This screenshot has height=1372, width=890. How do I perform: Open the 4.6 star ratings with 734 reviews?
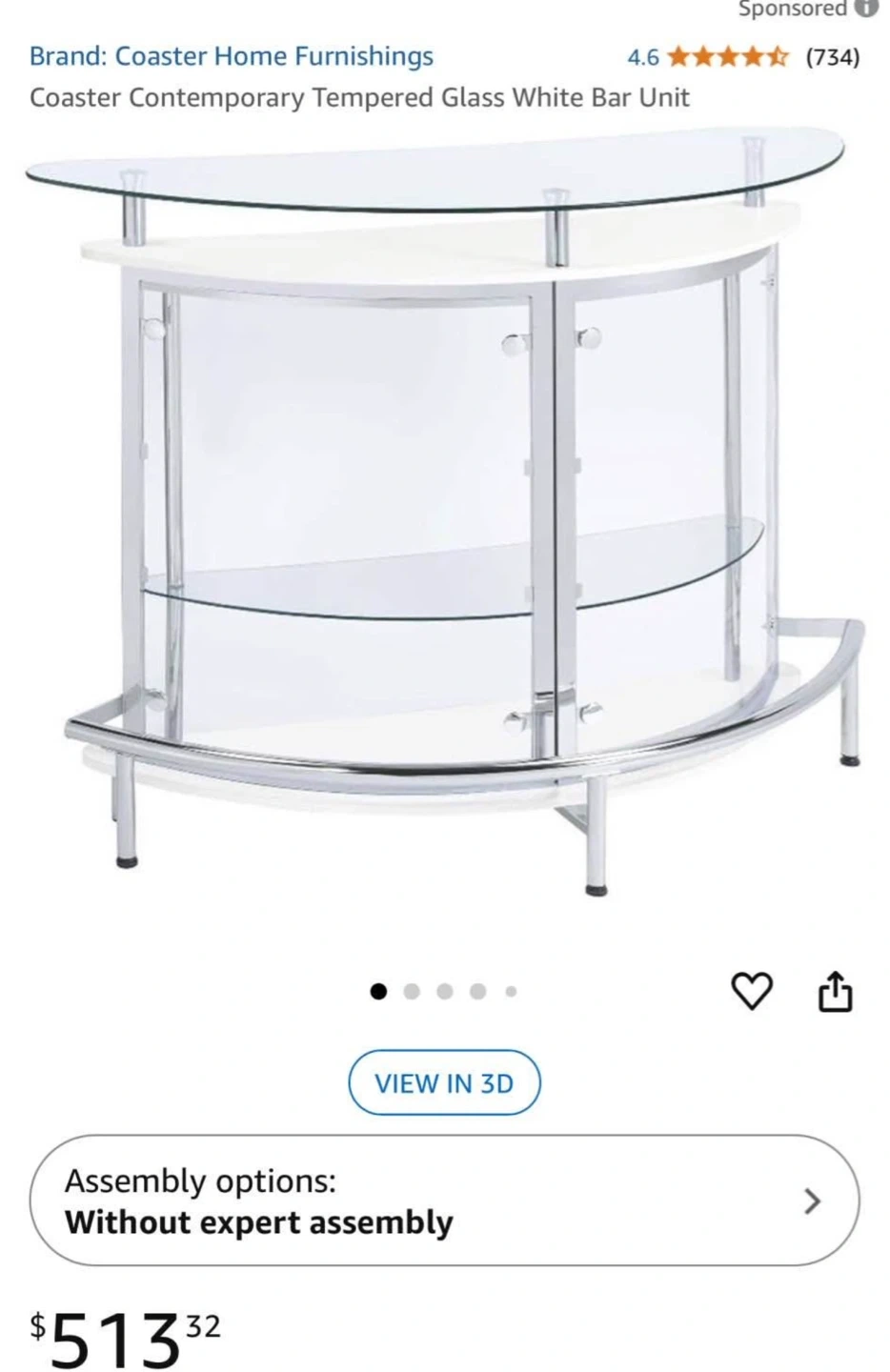742,57
